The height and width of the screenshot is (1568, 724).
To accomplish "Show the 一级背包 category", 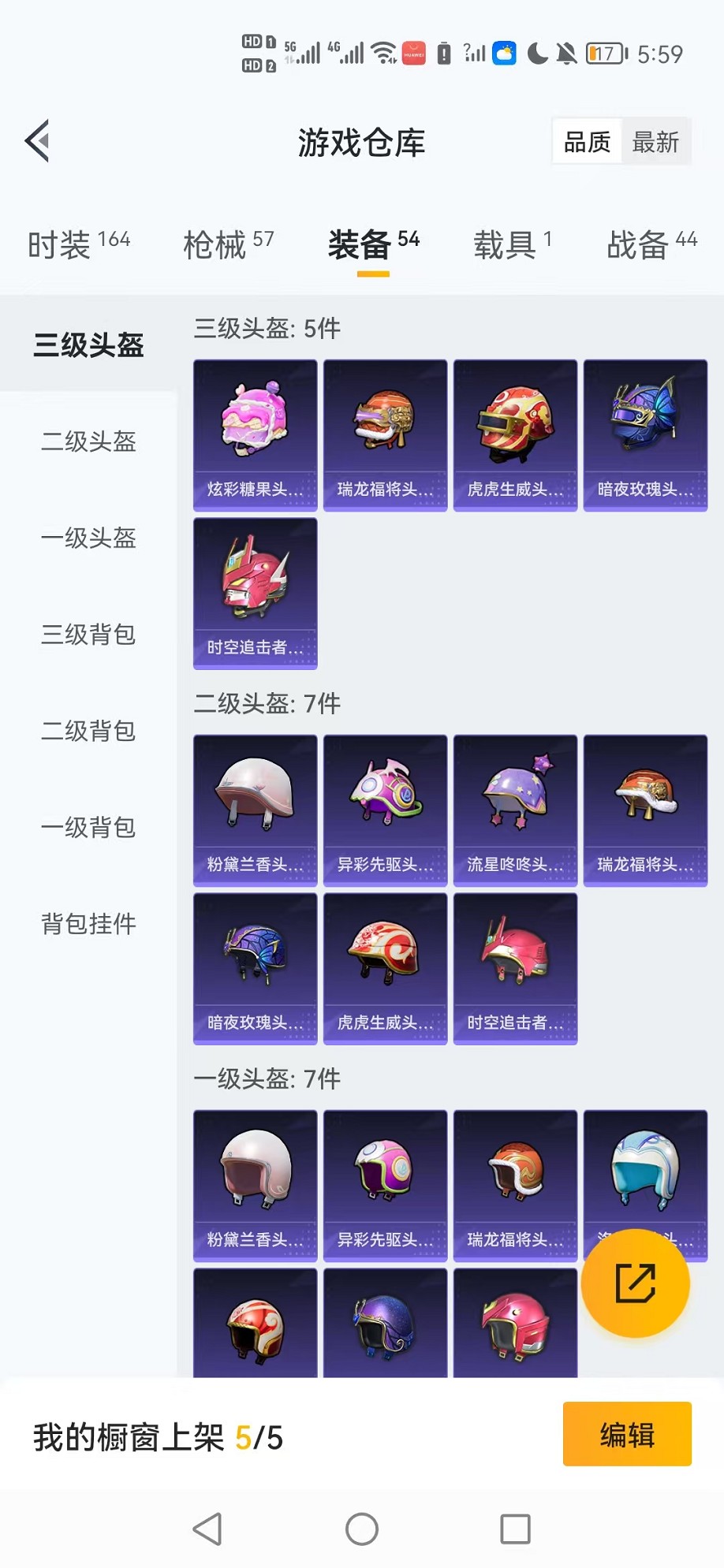I will coord(88,828).
